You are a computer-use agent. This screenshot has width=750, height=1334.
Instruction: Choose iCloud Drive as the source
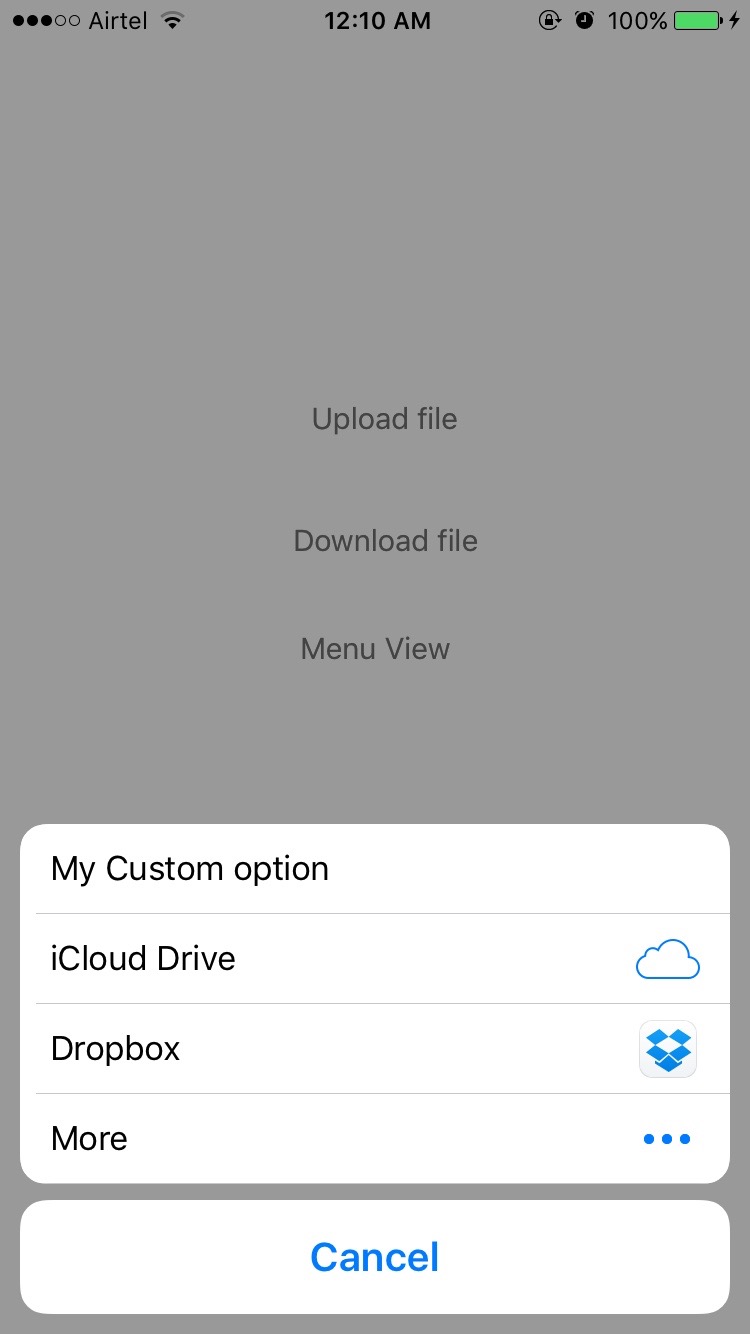pyautogui.click(x=374, y=958)
